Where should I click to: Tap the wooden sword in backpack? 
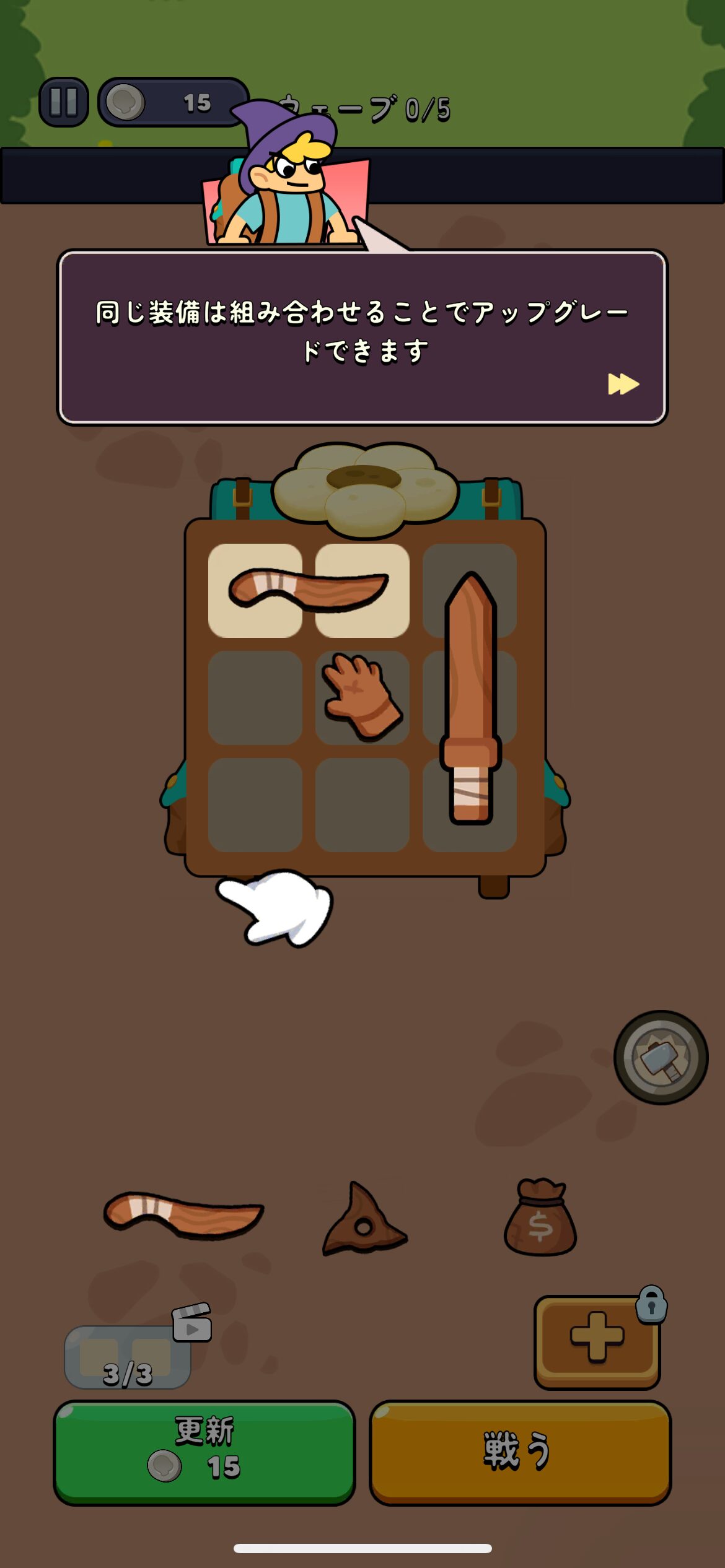470,697
